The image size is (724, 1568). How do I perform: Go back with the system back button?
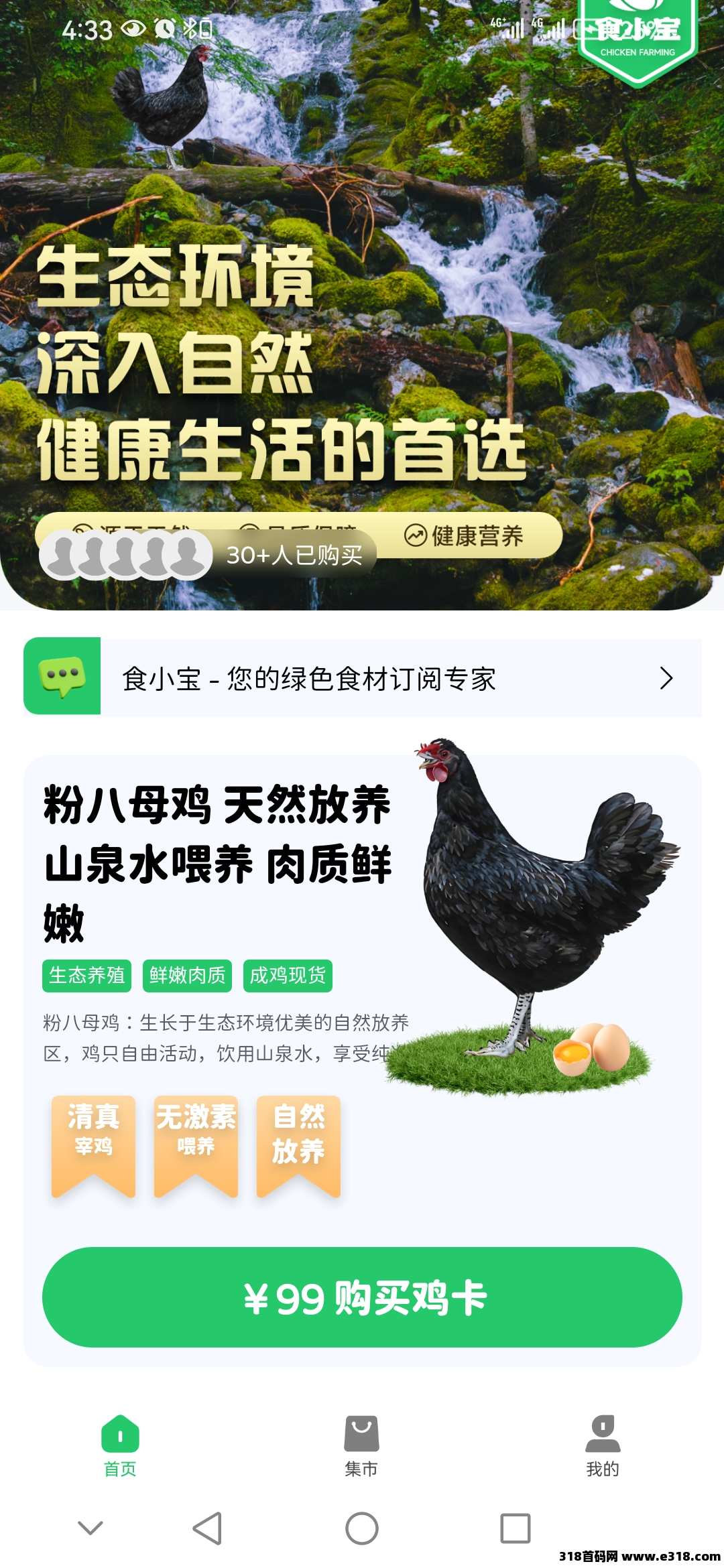(207, 1528)
